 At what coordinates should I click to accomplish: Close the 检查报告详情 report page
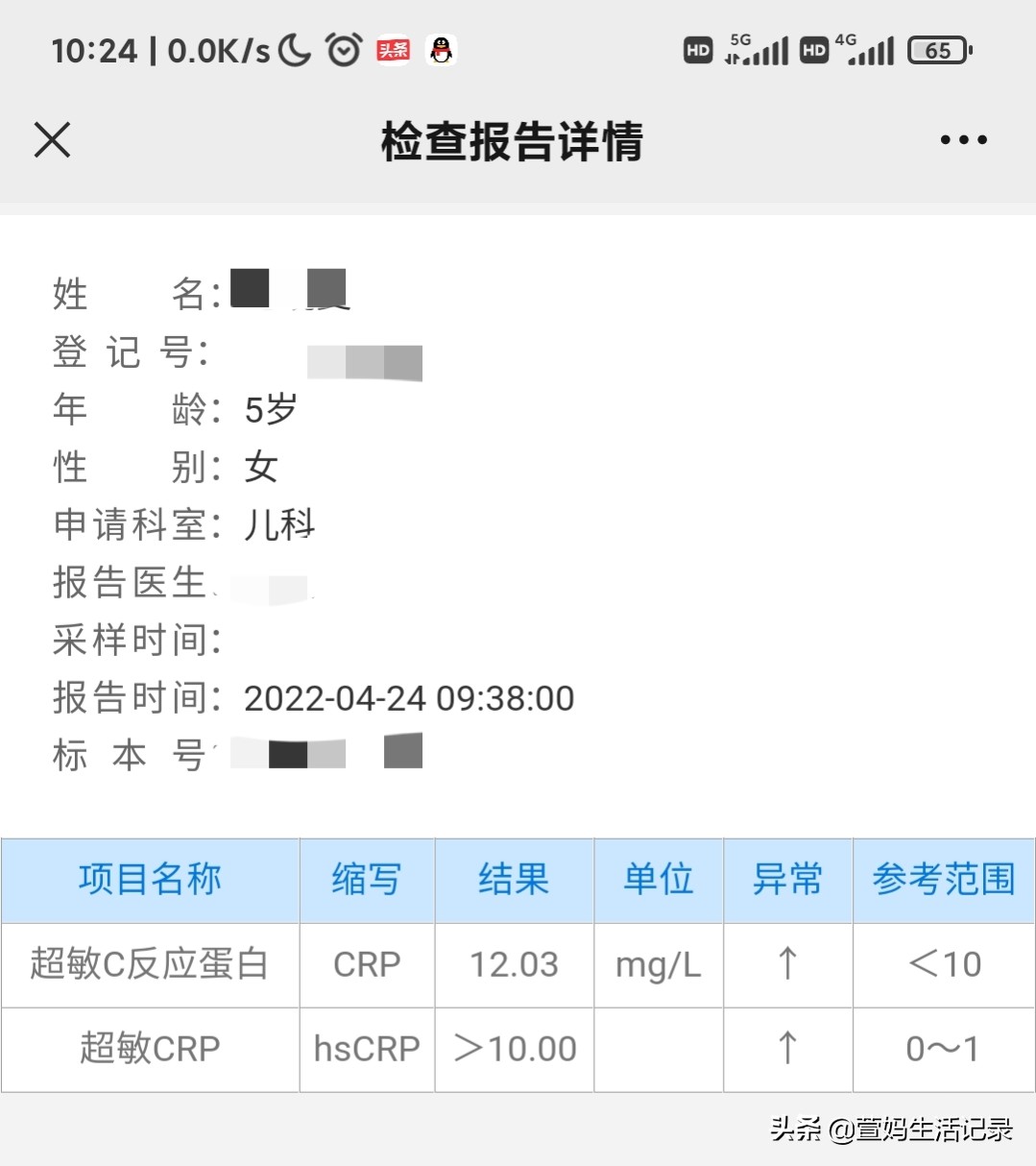coord(52,139)
